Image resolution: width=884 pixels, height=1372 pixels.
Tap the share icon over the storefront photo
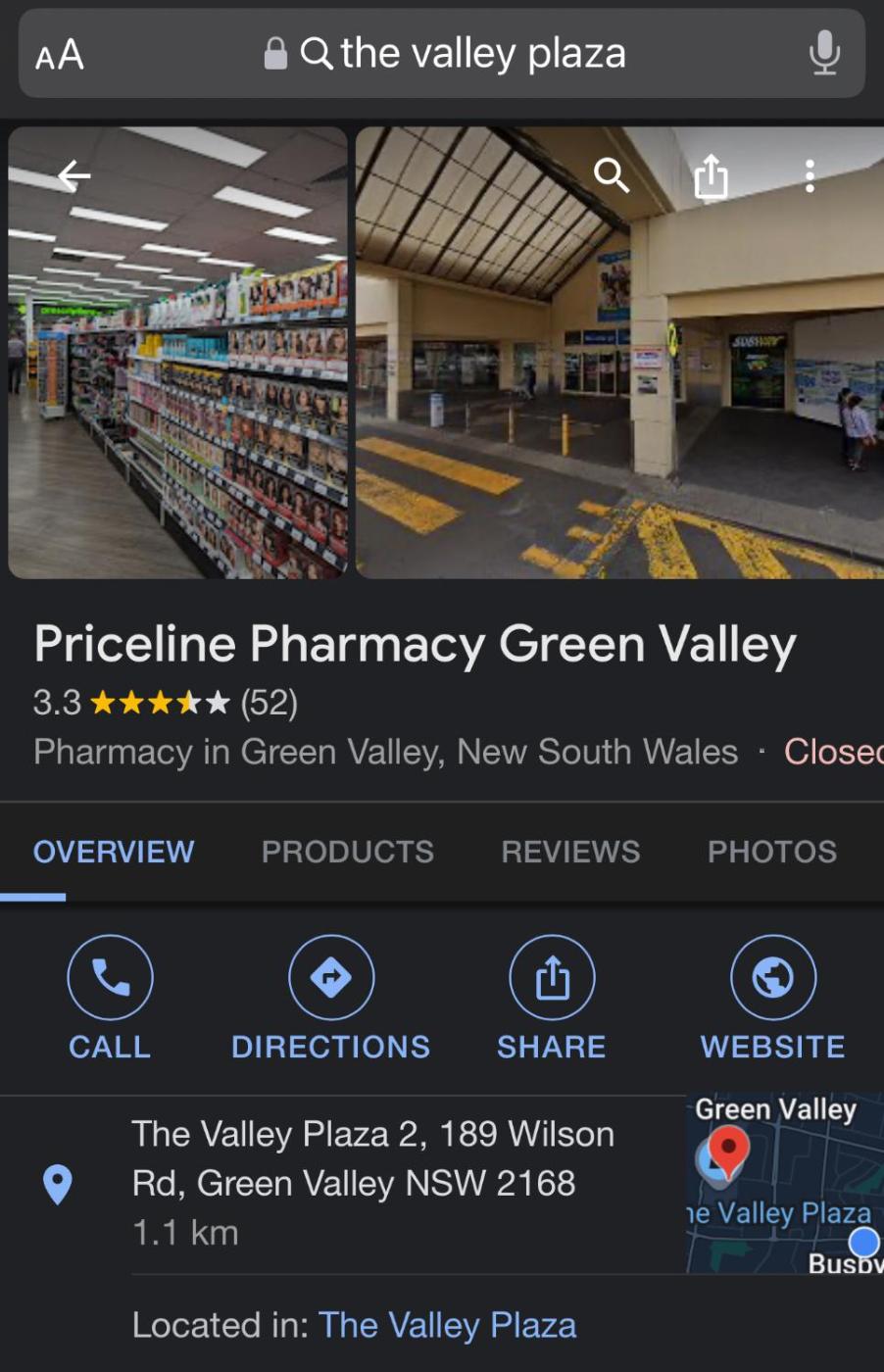coord(711,177)
